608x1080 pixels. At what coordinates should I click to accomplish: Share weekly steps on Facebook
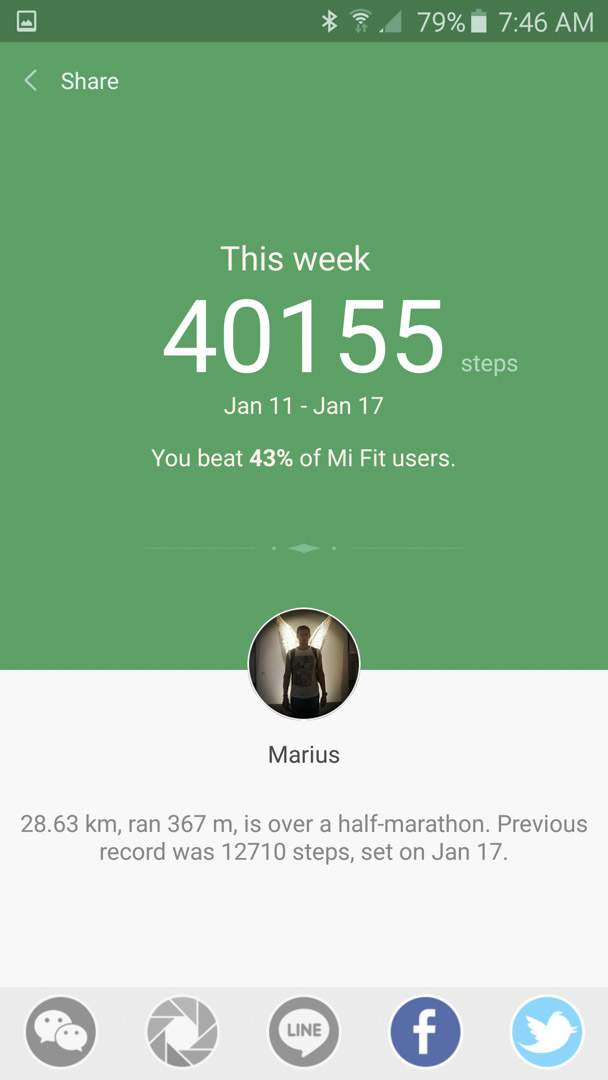coord(426,1032)
